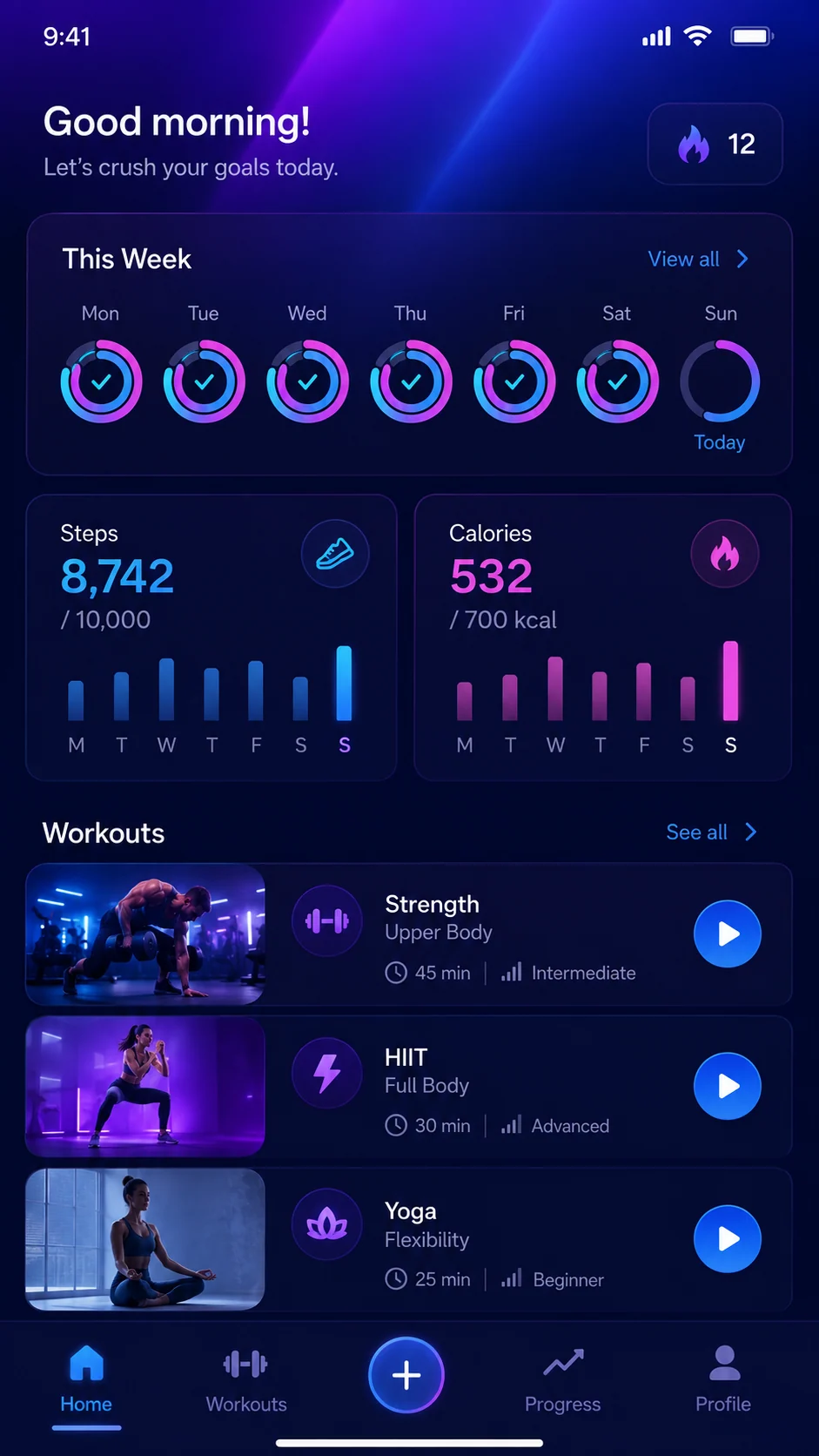The height and width of the screenshot is (1456, 819).
Task: Go to the Progress tab
Action: pos(563,1379)
